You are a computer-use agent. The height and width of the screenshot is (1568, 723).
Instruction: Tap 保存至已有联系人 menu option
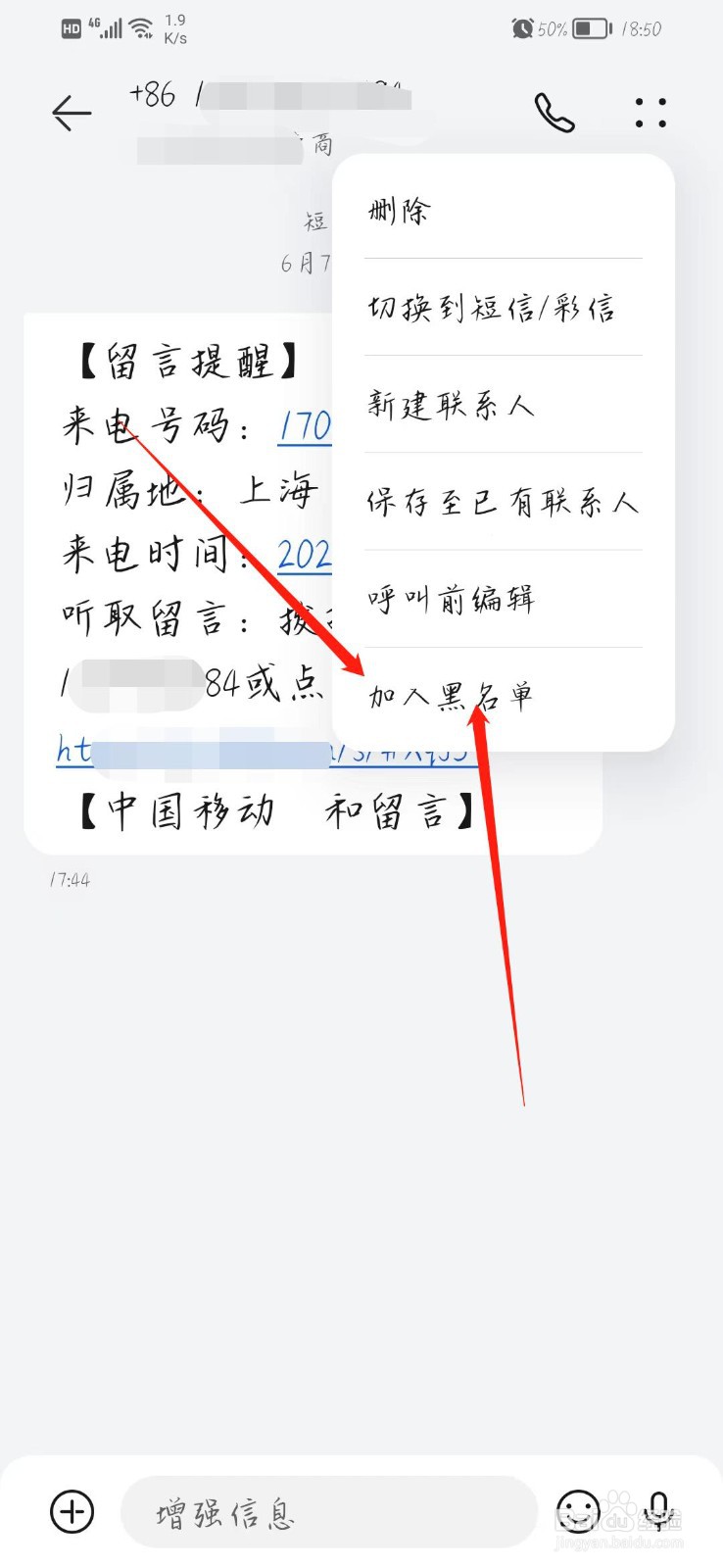pyautogui.click(x=502, y=502)
